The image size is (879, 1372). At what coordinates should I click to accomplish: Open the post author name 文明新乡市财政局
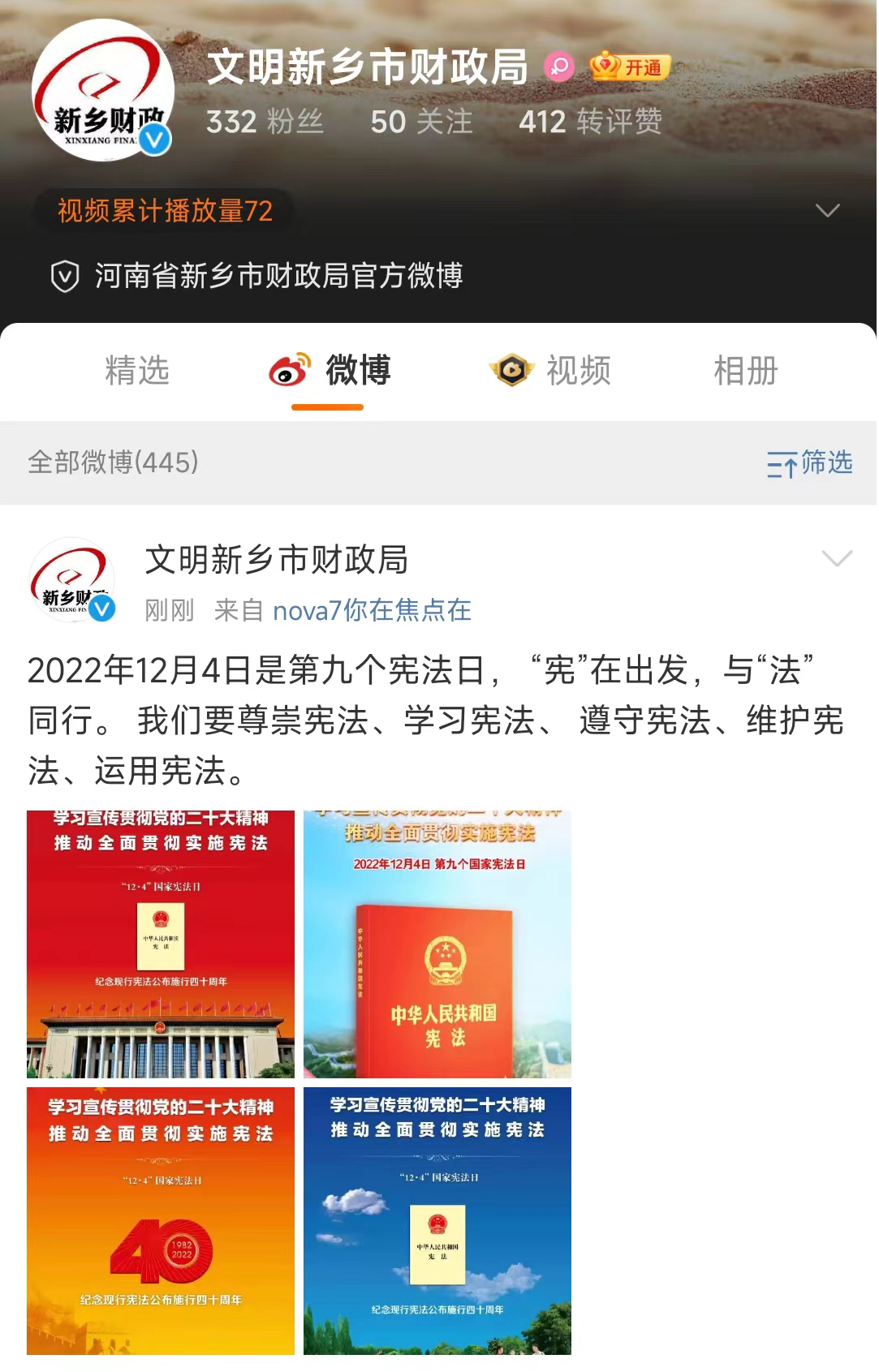(x=276, y=560)
